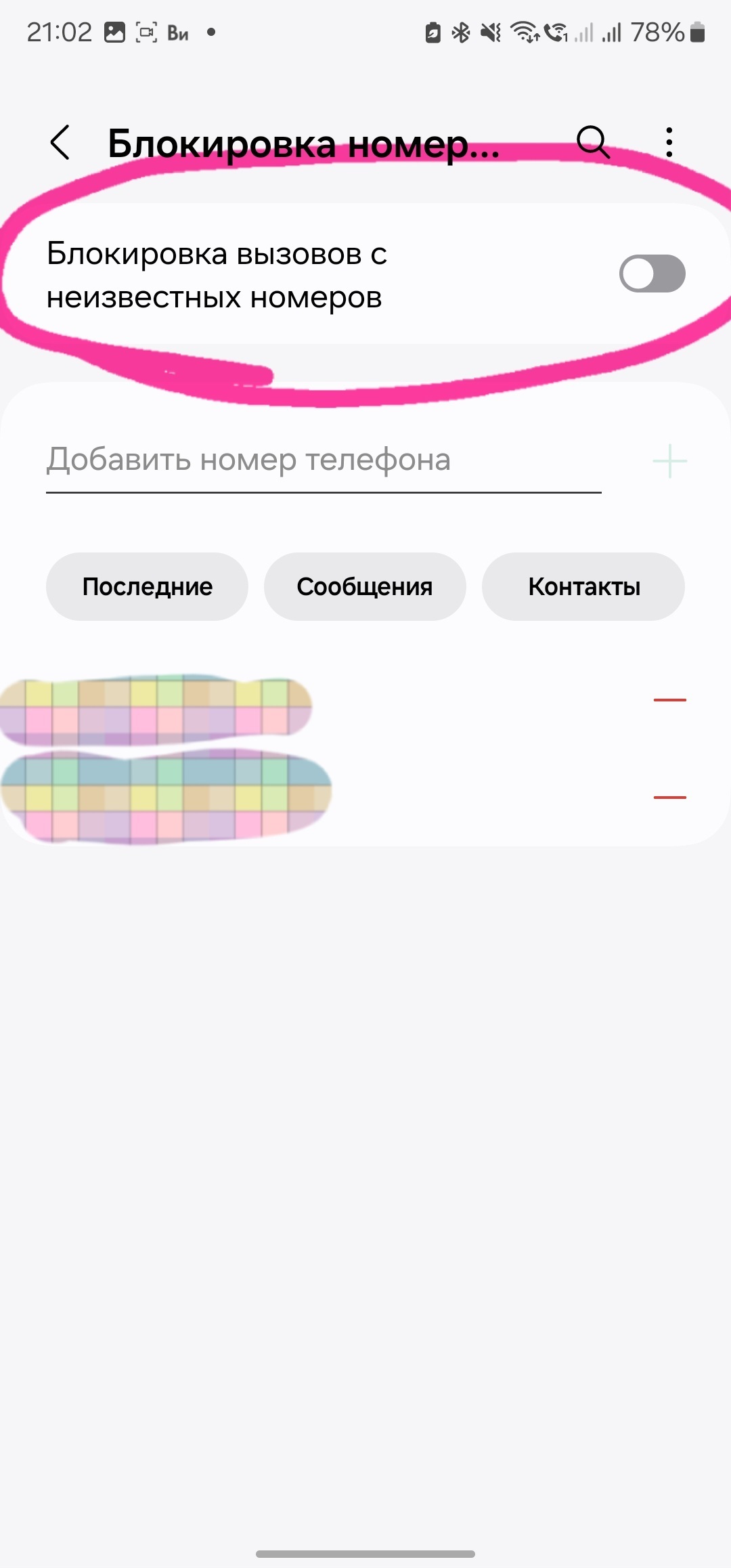Select the Сообщения chip
This screenshot has height=1568, width=731.
coord(365,587)
